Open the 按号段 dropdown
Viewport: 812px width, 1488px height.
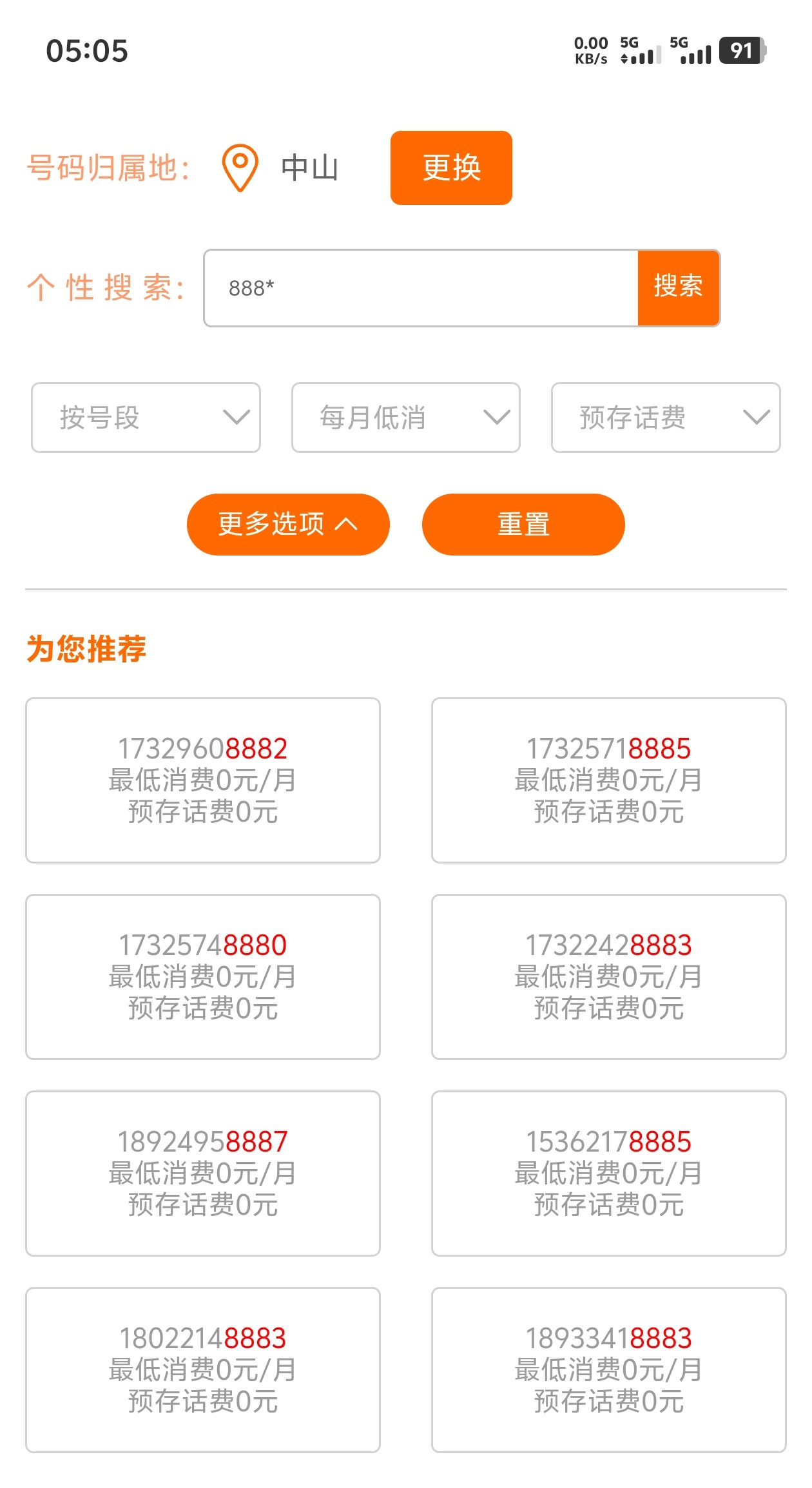coord(146,418)
